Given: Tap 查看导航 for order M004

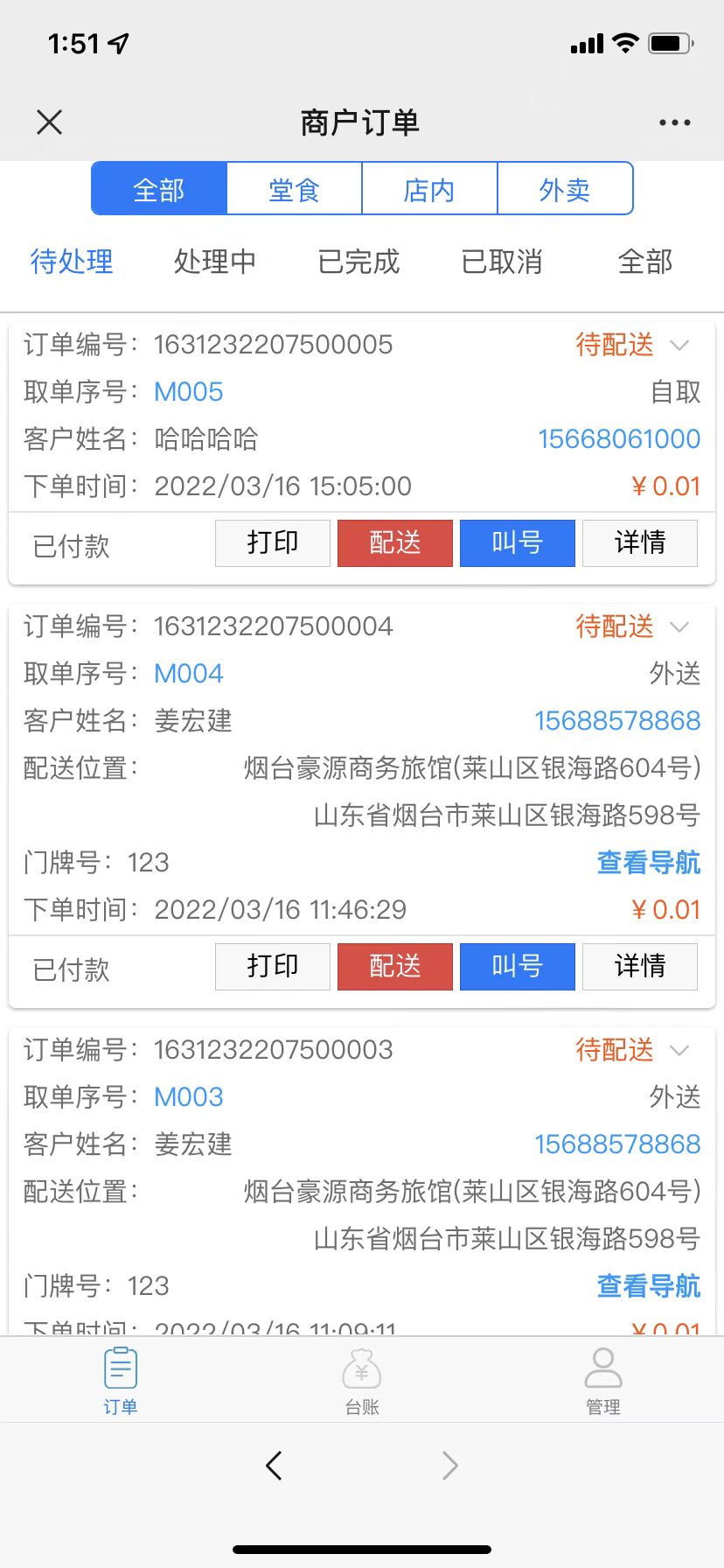Looking at the screenshot, I should click(649, 862).
